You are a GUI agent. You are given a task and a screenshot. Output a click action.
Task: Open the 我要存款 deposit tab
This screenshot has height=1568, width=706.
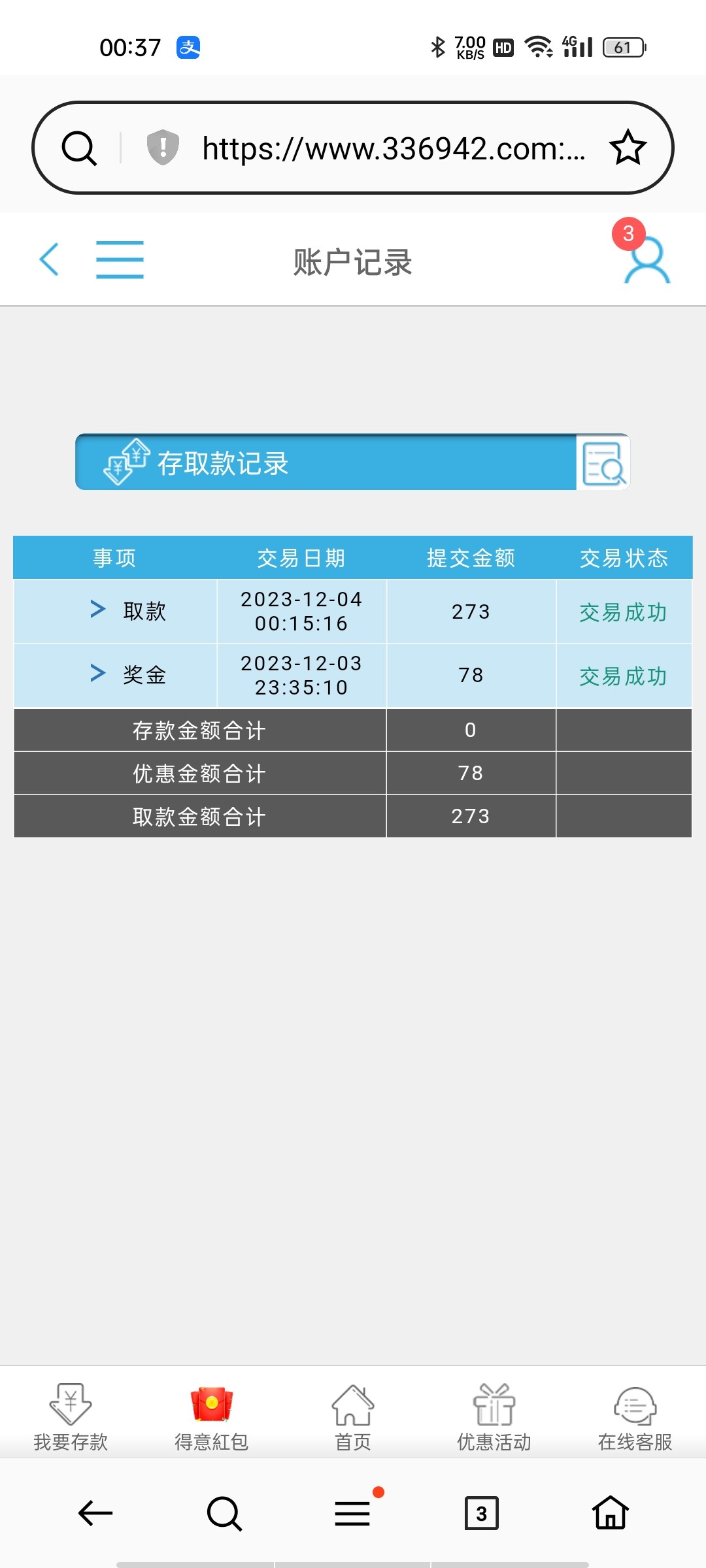tap(71, 1416)
